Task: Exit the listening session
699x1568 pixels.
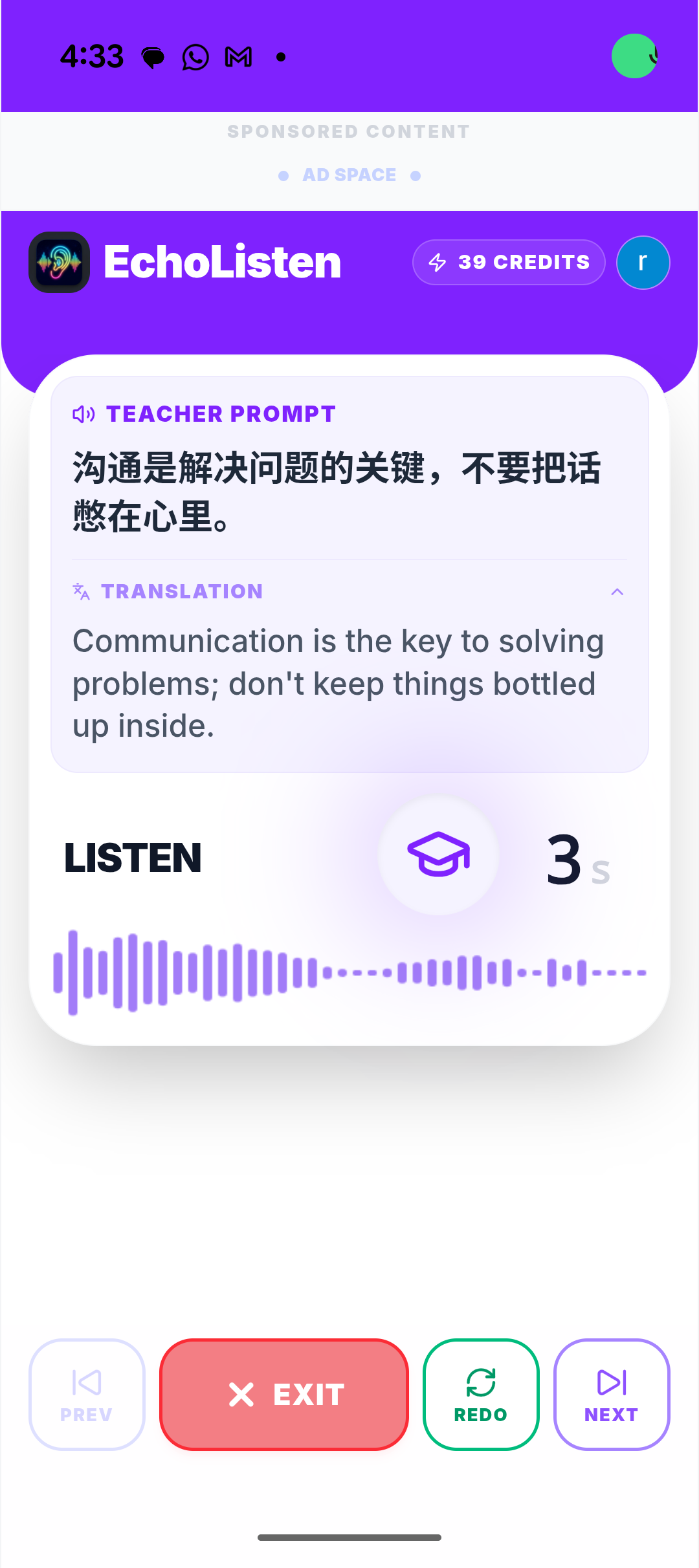Action: (284, 1394)
